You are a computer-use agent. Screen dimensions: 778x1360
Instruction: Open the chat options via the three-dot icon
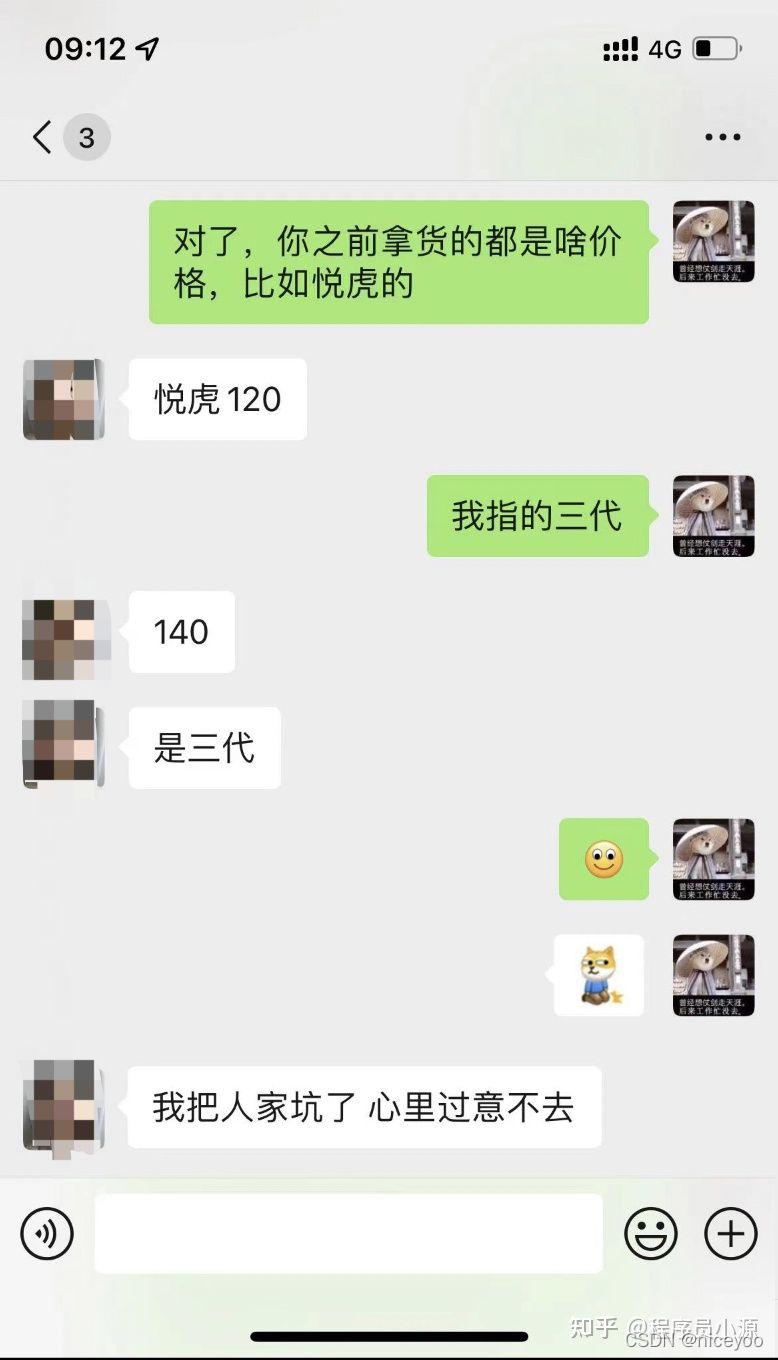[722, 137]
